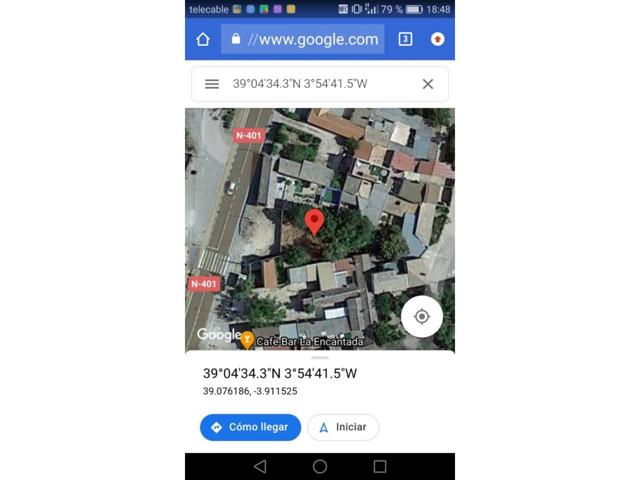Go to the browser home page
This screenshot has height=480, width=640.
tap(203, 39)
